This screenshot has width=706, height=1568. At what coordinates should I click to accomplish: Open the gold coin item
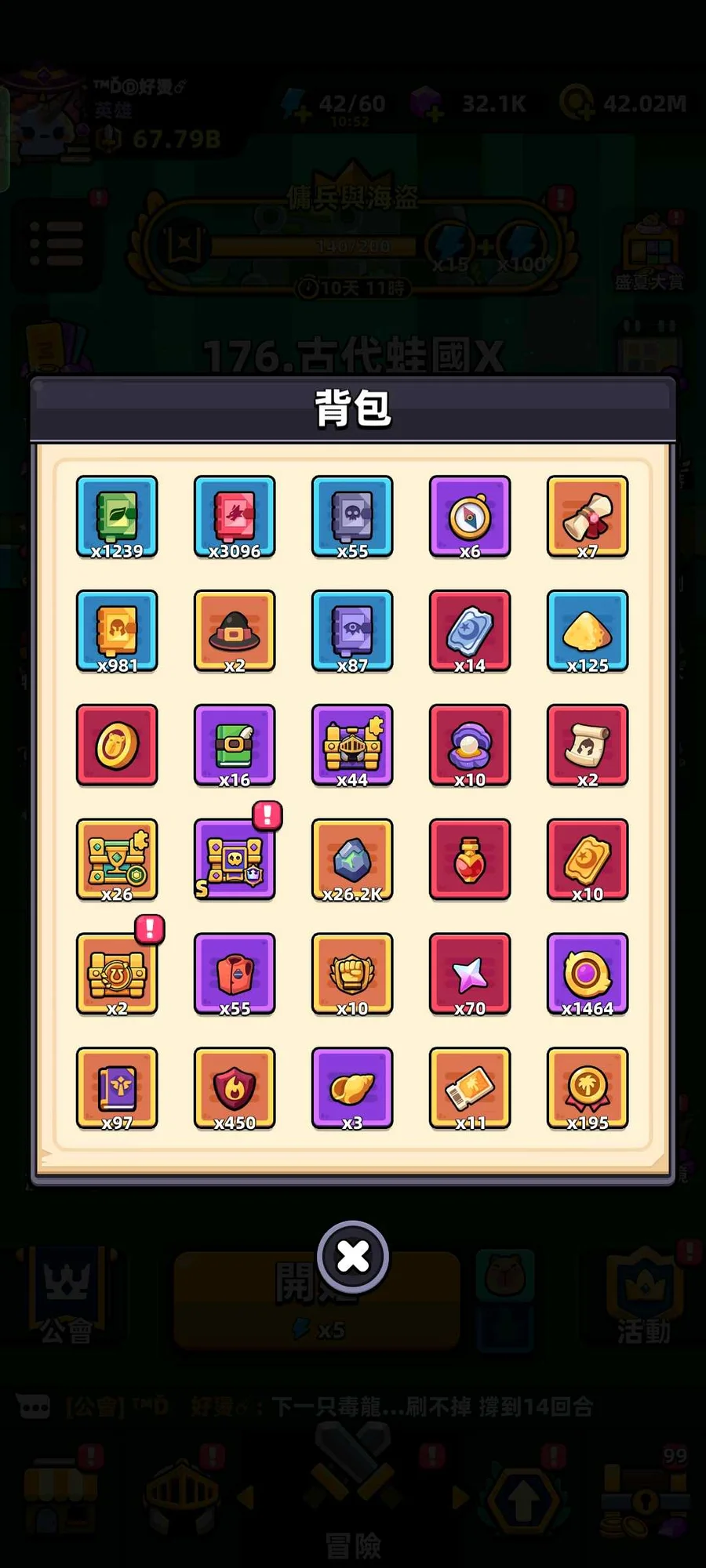pyautogui.click(x=117, y=745)
